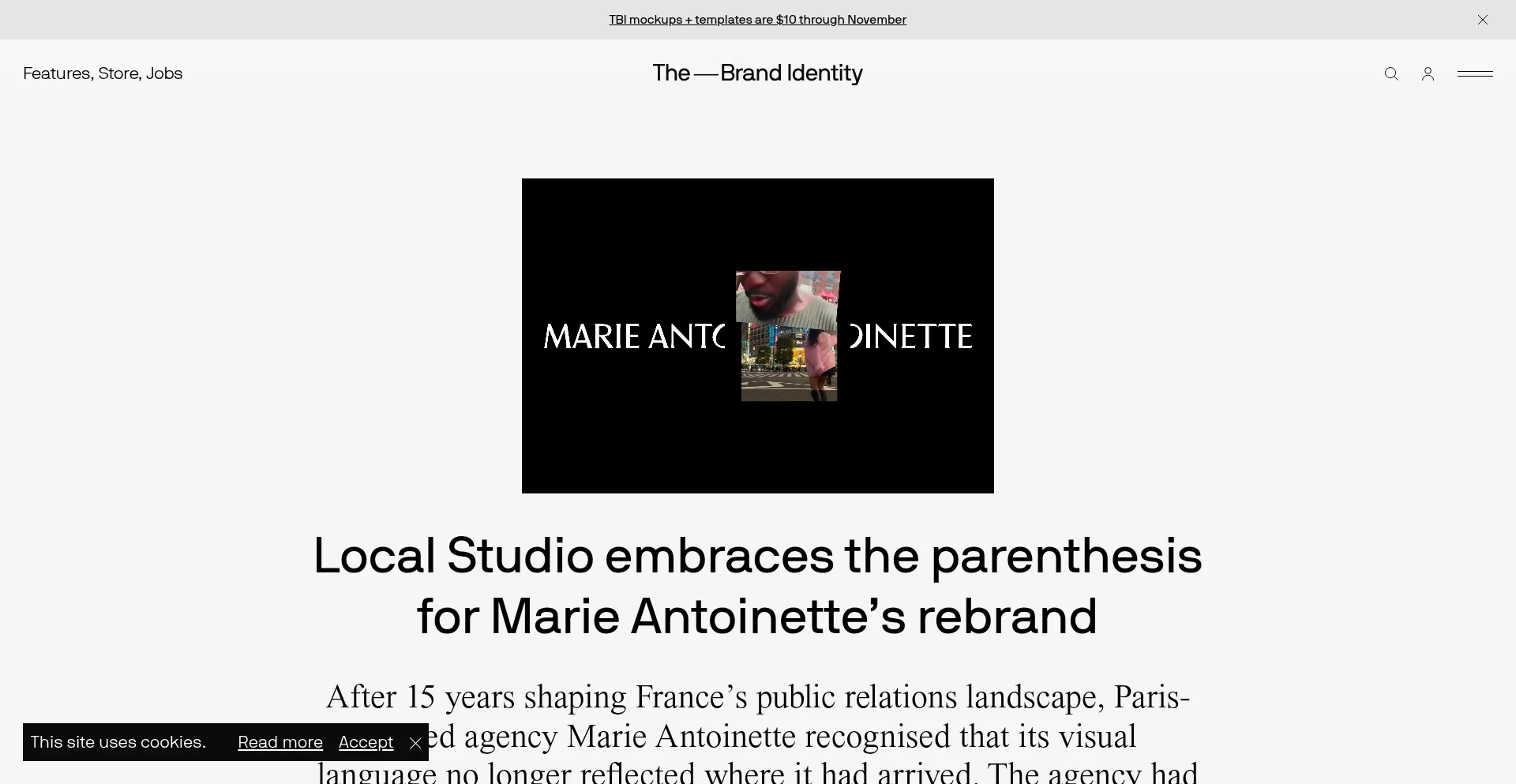Viewport: 1516px width, 784px height.
Task: Read more about cookies
Action: click(280, 742)
